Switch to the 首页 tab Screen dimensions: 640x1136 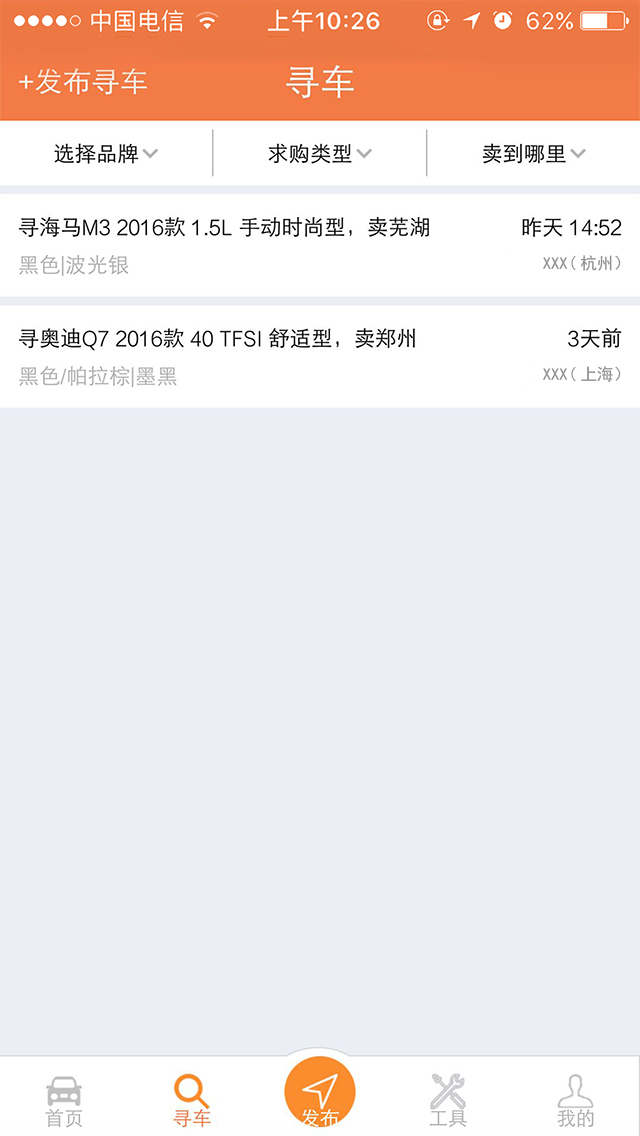[64, 1098]
